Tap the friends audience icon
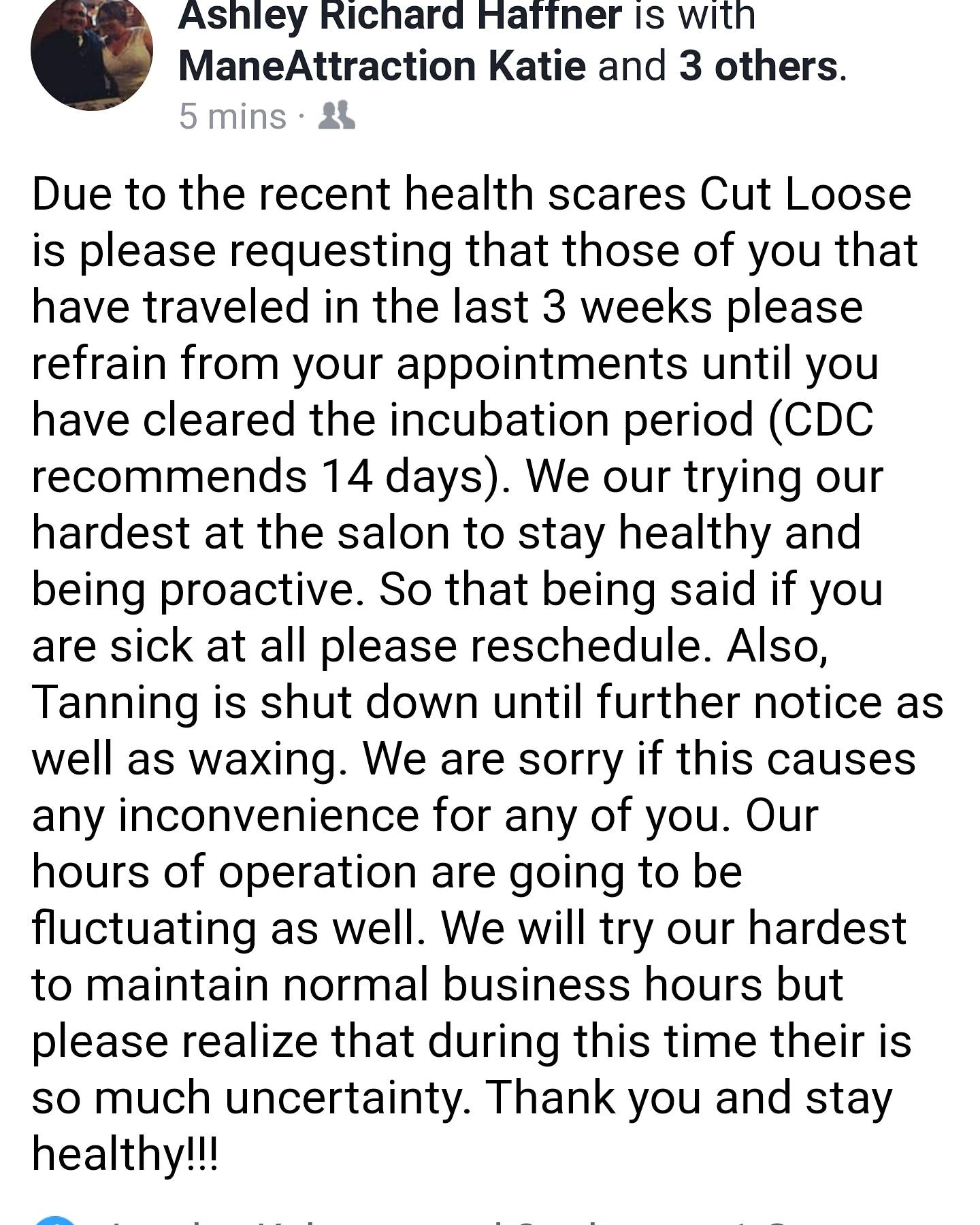This screenshot has width=980, height=1225. point(337,116)
